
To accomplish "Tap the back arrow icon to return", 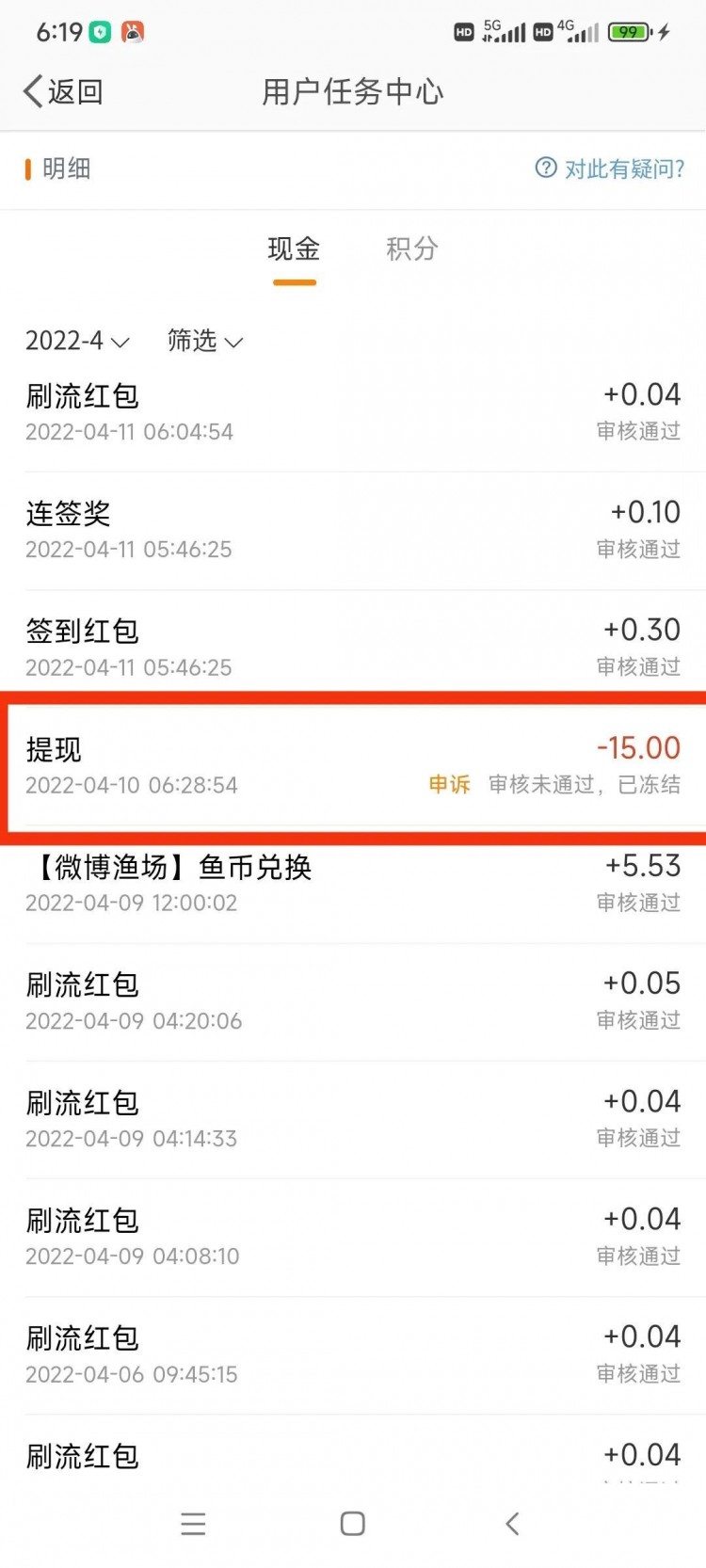I will pyautogui.click(x=31, y=91).
